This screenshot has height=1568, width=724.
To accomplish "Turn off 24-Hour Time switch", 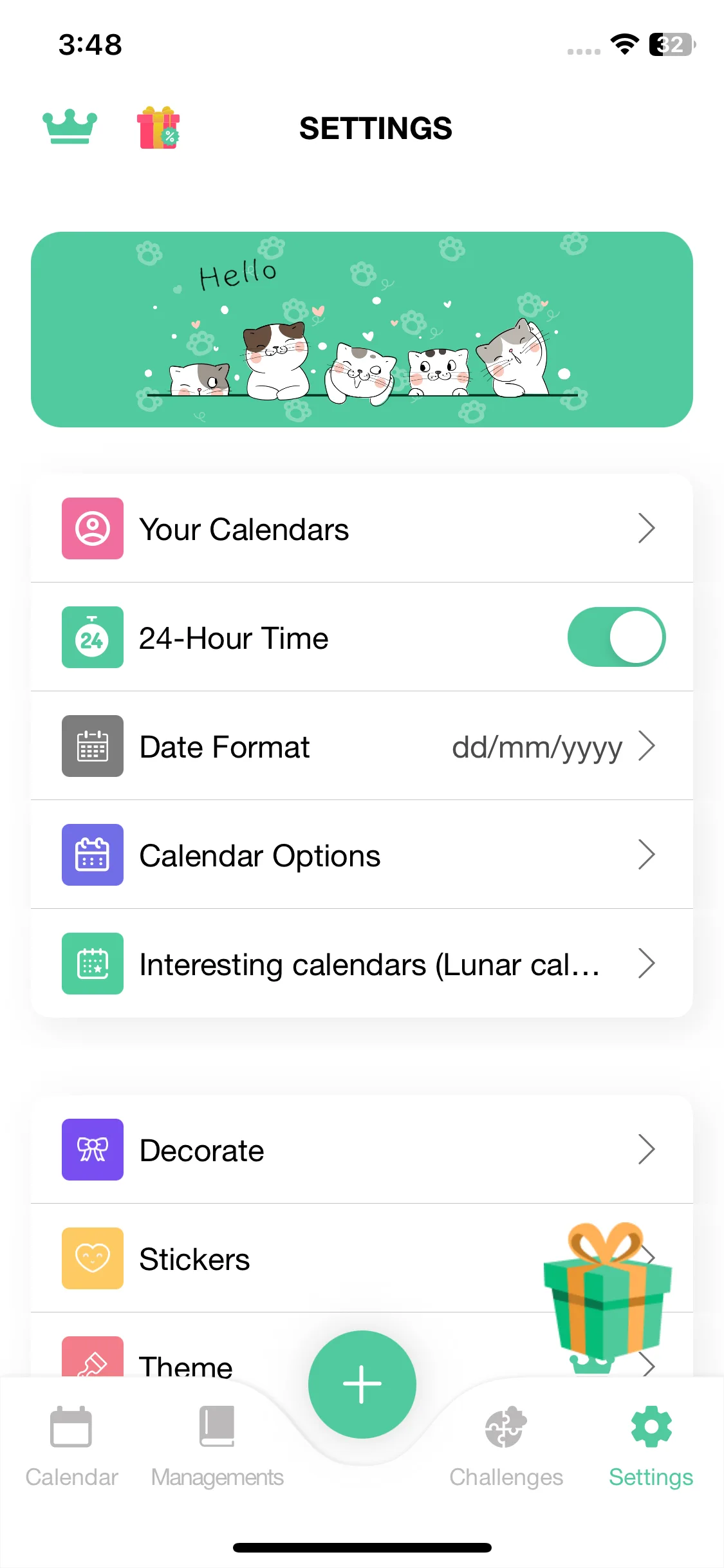I will click(616, 637).
